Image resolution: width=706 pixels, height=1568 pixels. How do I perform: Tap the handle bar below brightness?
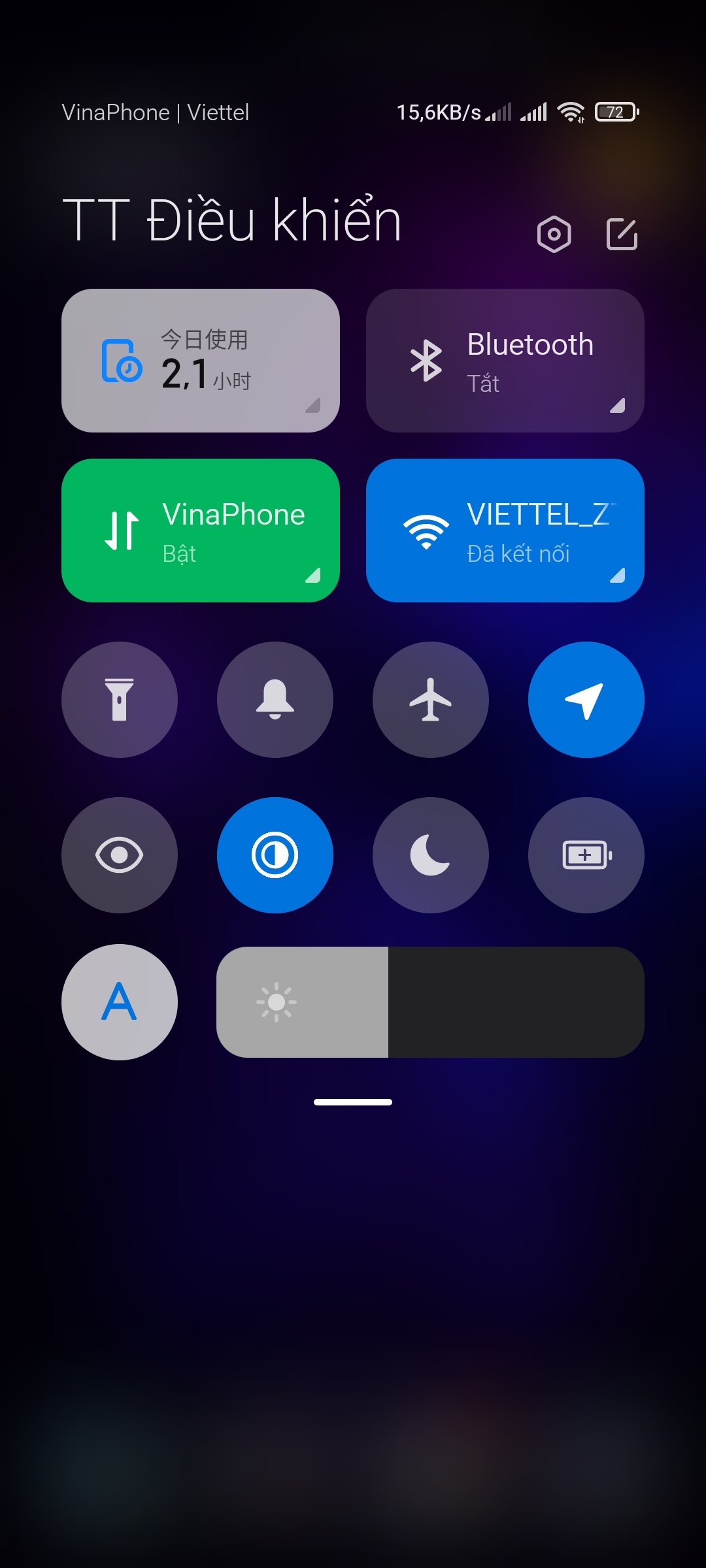353,1102
